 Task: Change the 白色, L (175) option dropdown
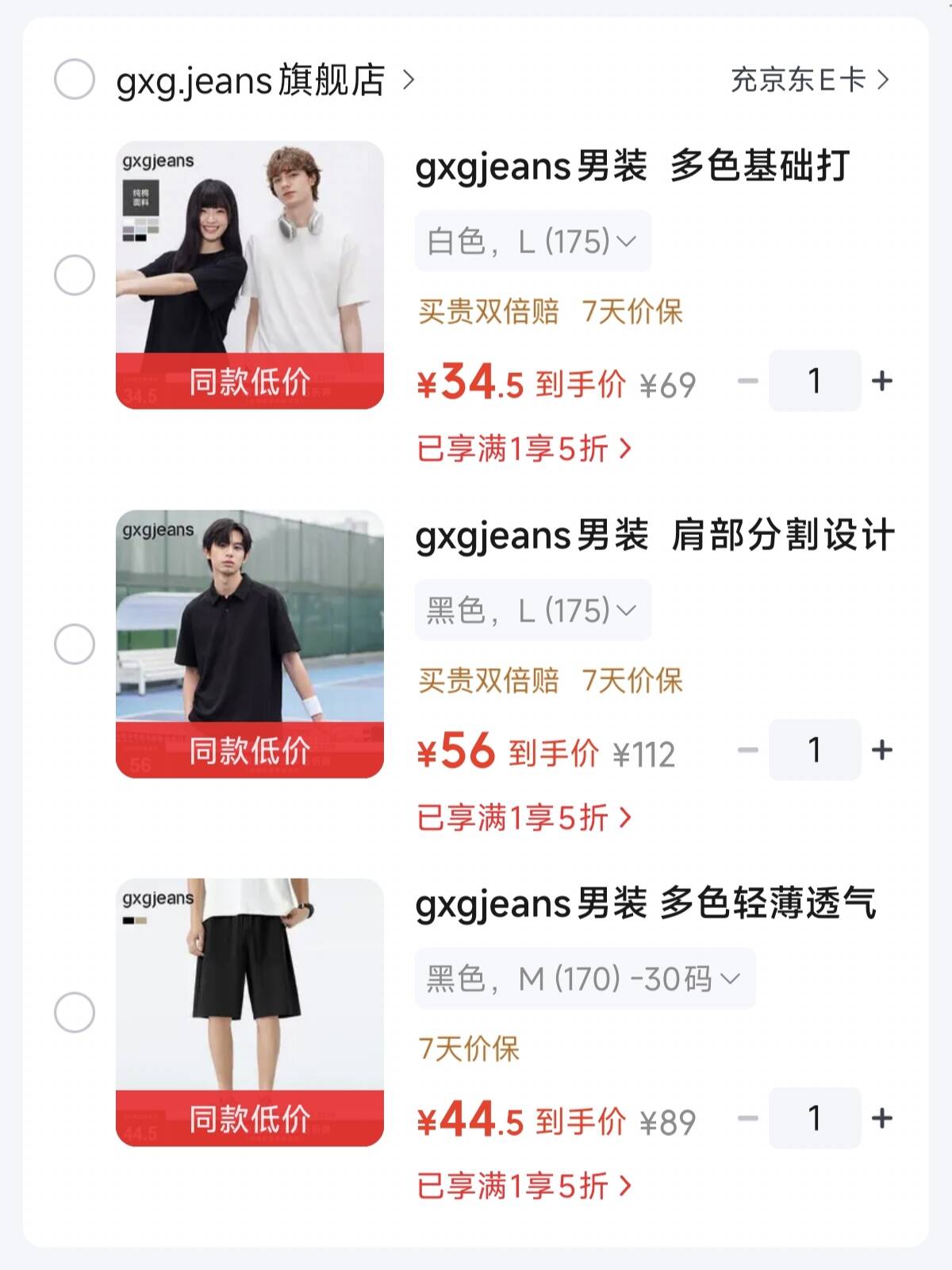coord(533,241)
